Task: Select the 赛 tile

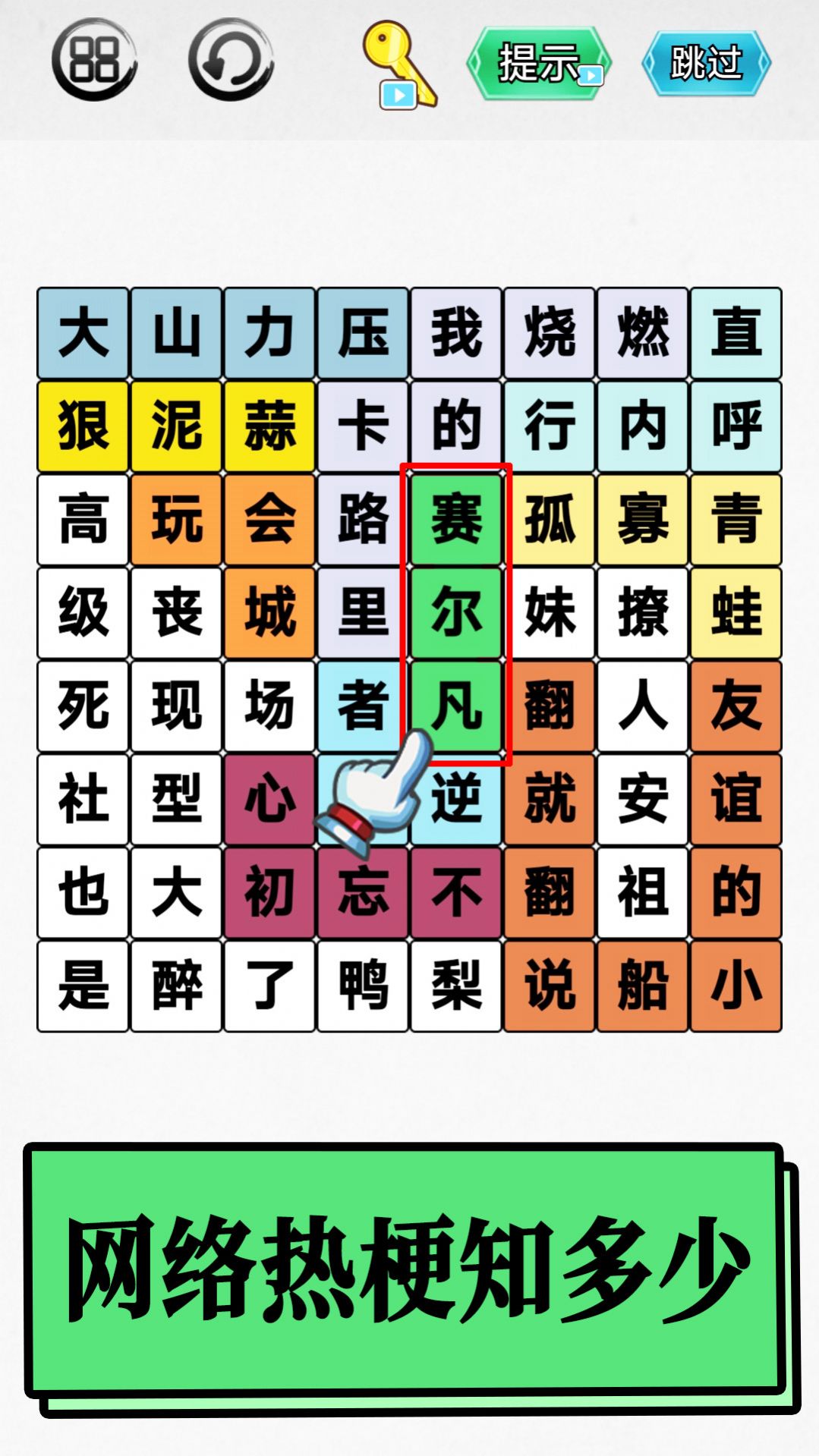Action: coord(456,520)
